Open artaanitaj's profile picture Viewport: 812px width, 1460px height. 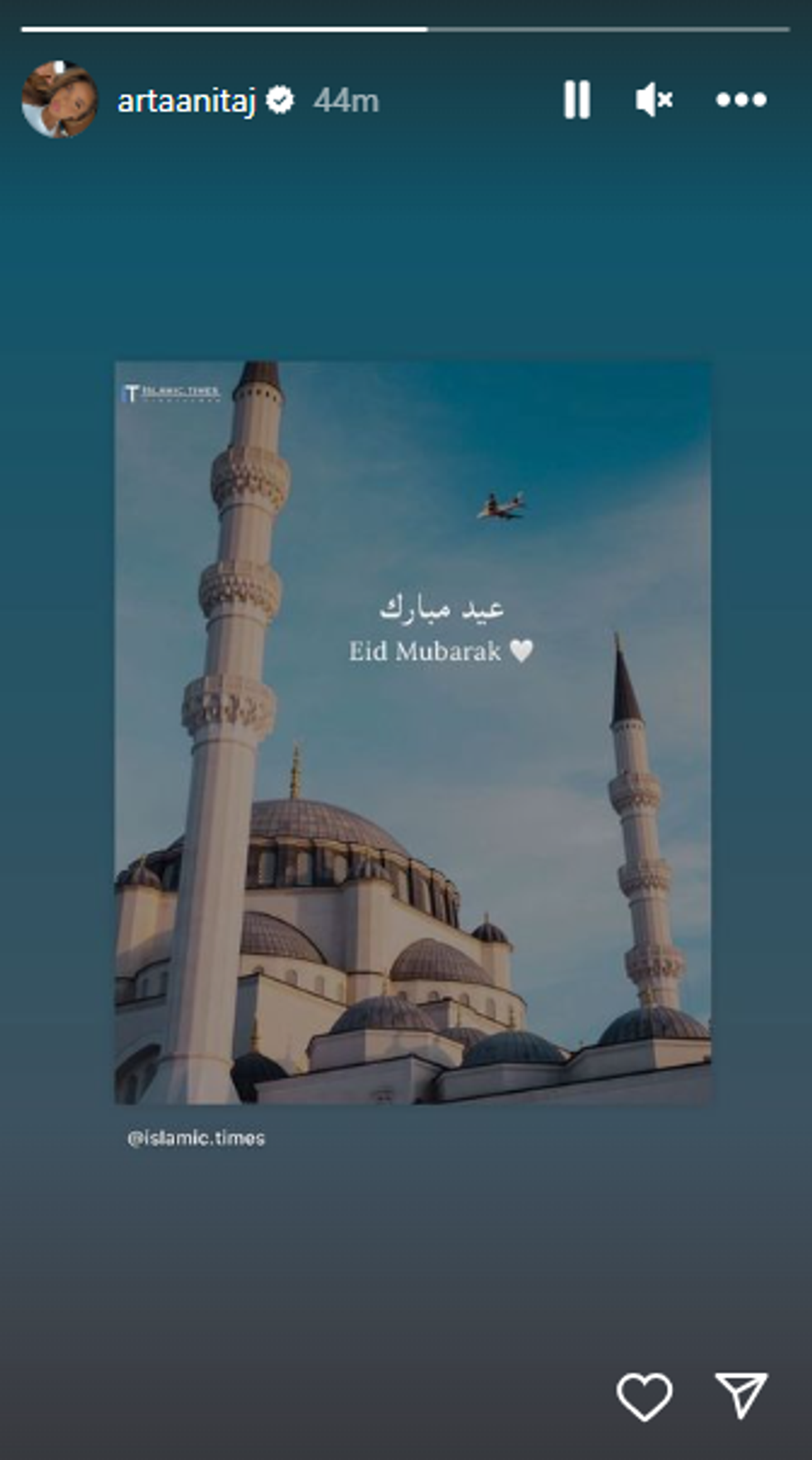point(59,100)
